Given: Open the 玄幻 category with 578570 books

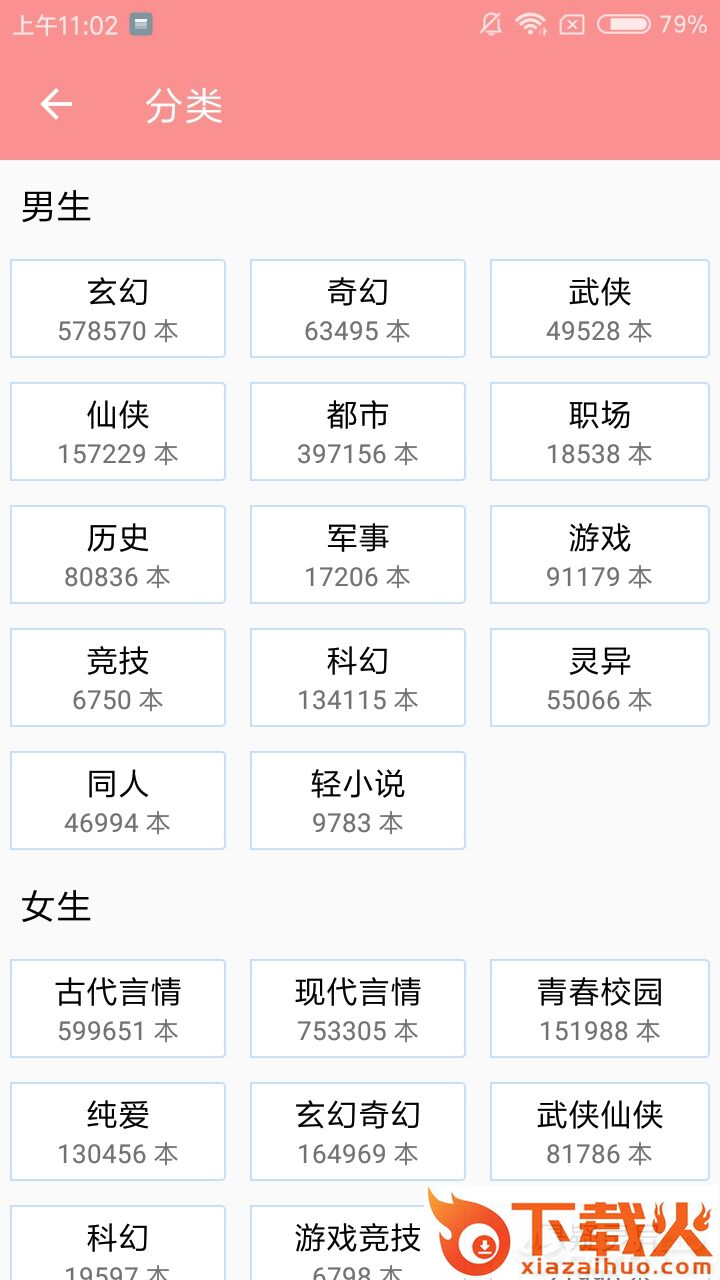Looking at the screenshot, I should click(x=118, y=309).
